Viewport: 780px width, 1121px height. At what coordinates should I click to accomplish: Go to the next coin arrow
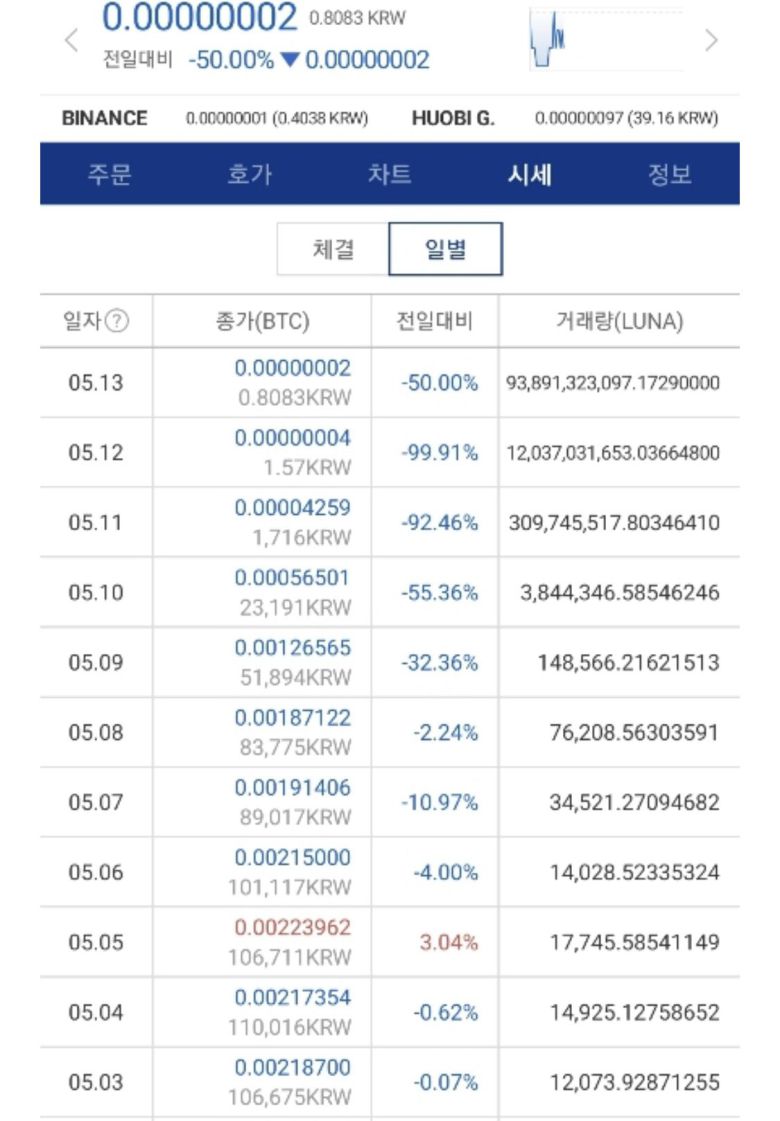tap(711, 41)
